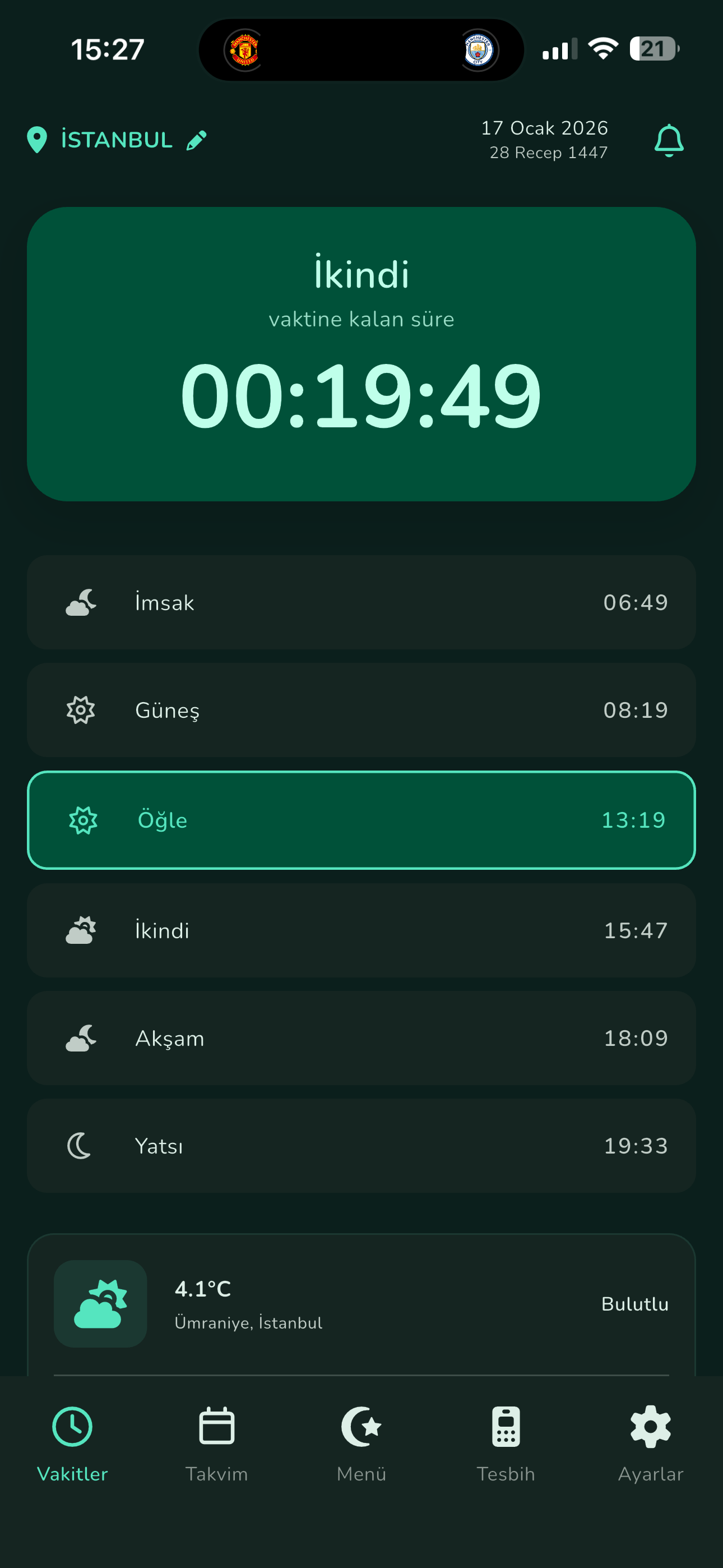Viewport: 723px width, 1568px height.
Task: Open the Akşam prayer time row
Action: 361,1038
